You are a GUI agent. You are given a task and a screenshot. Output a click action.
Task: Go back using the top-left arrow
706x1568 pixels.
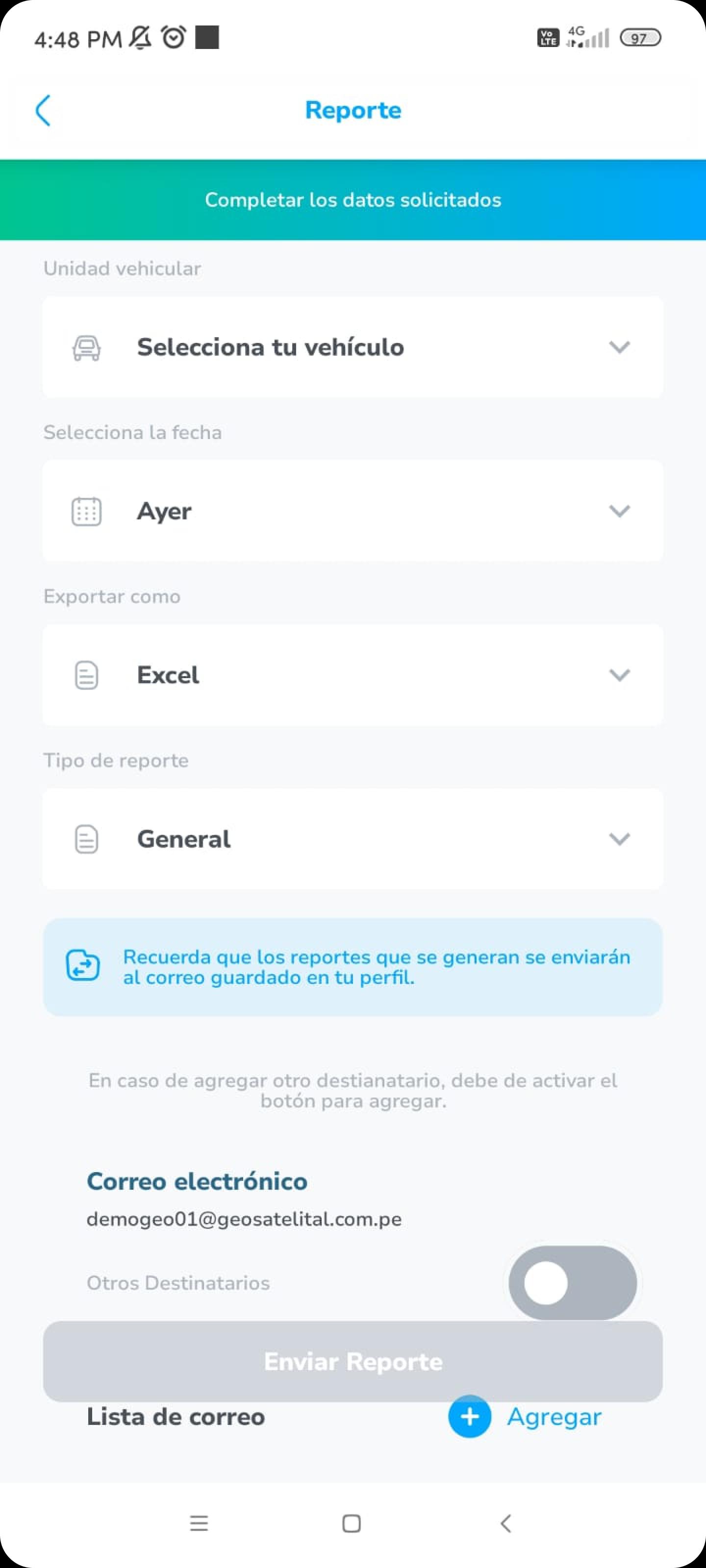[x=43, y=110]
